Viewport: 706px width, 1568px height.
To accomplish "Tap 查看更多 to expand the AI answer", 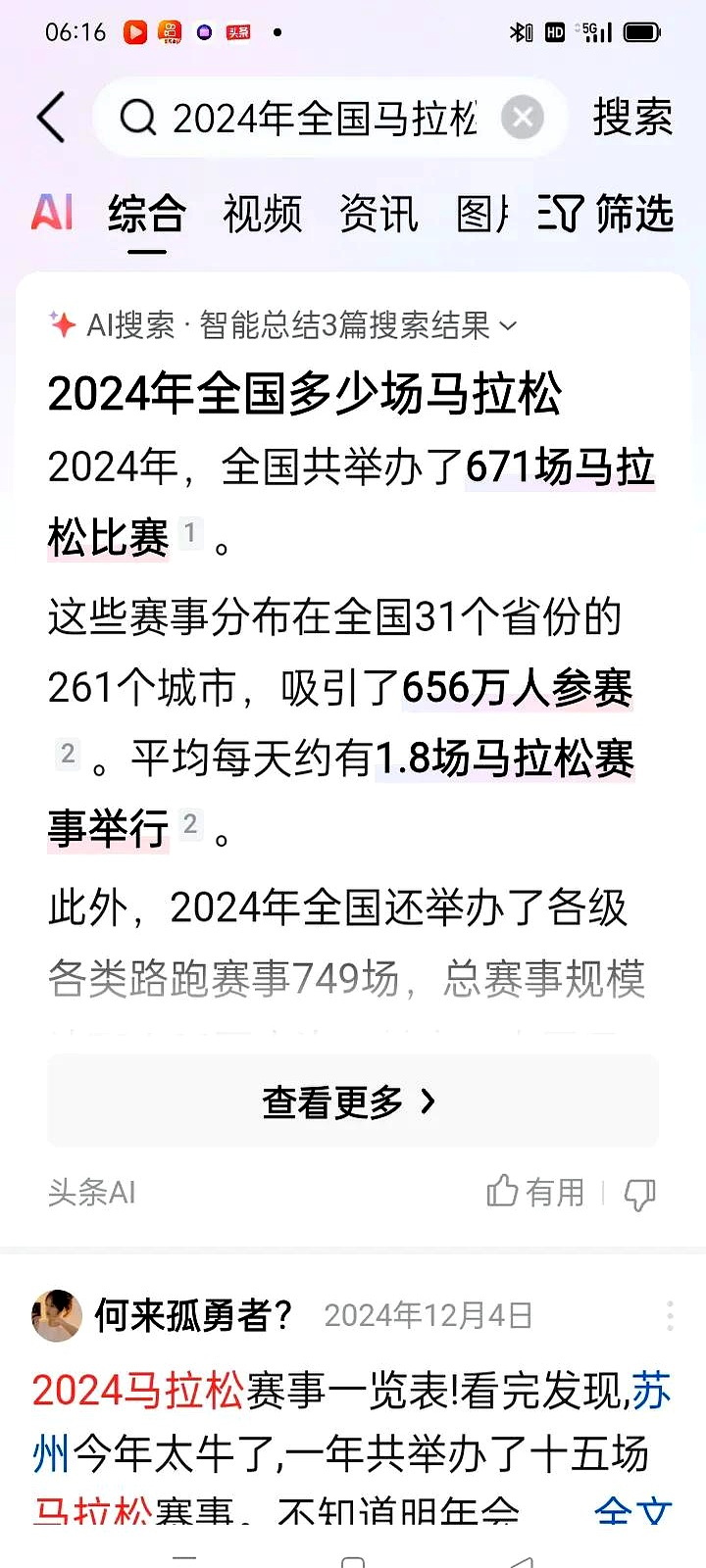I will (x=352, y=1102).
